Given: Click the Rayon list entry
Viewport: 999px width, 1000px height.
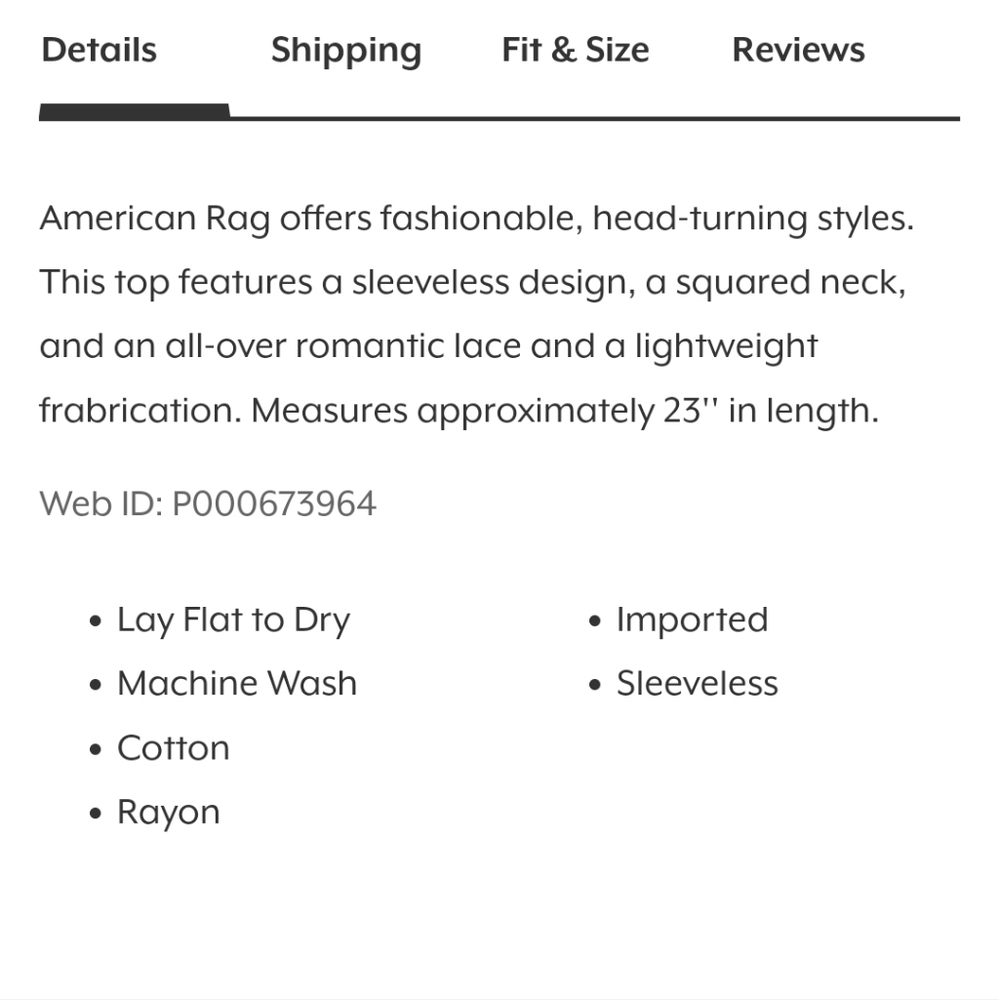Looking at the screenshot, I should click(x=168, y=811).
